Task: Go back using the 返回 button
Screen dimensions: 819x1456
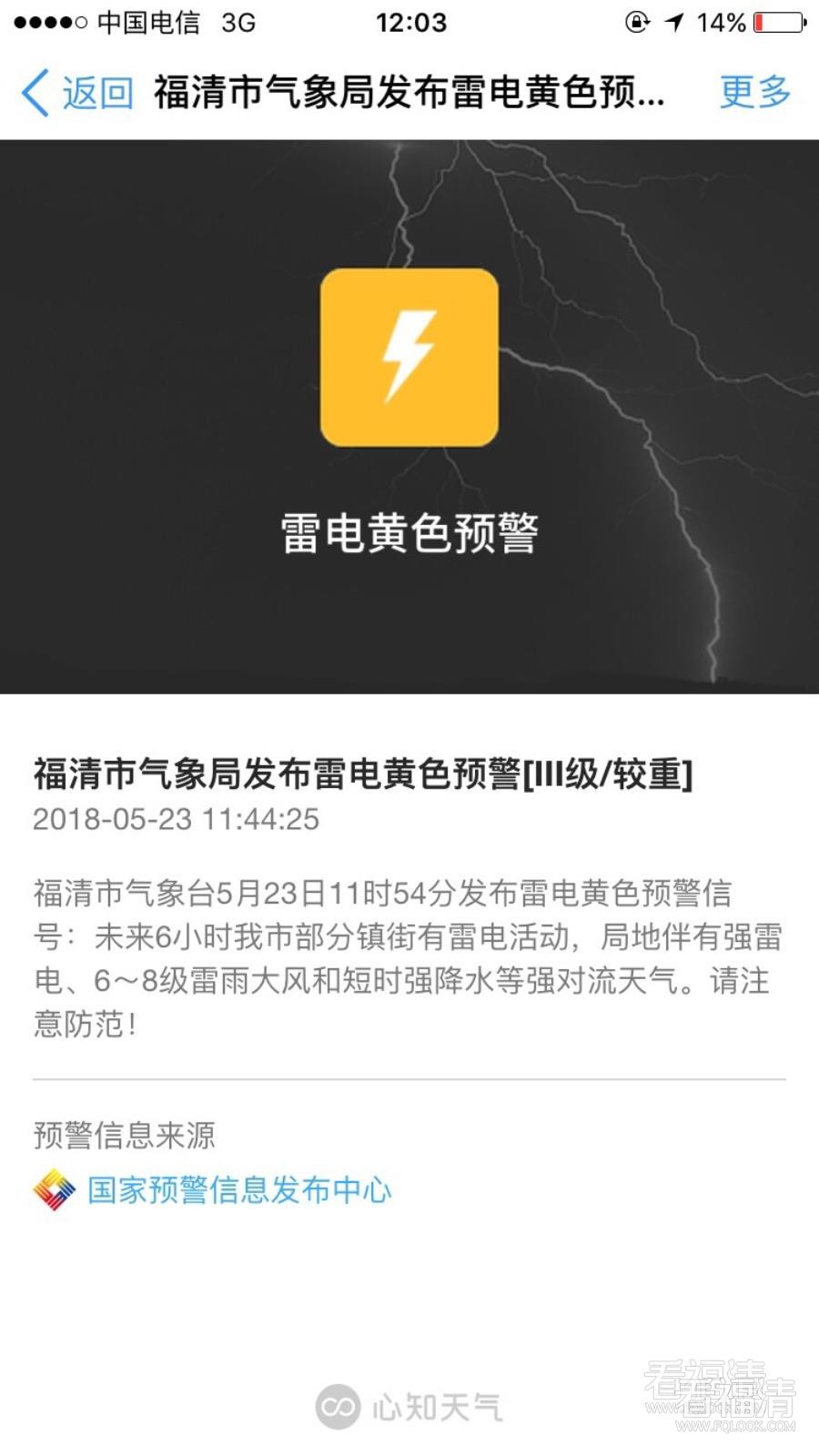Action: 77,93
